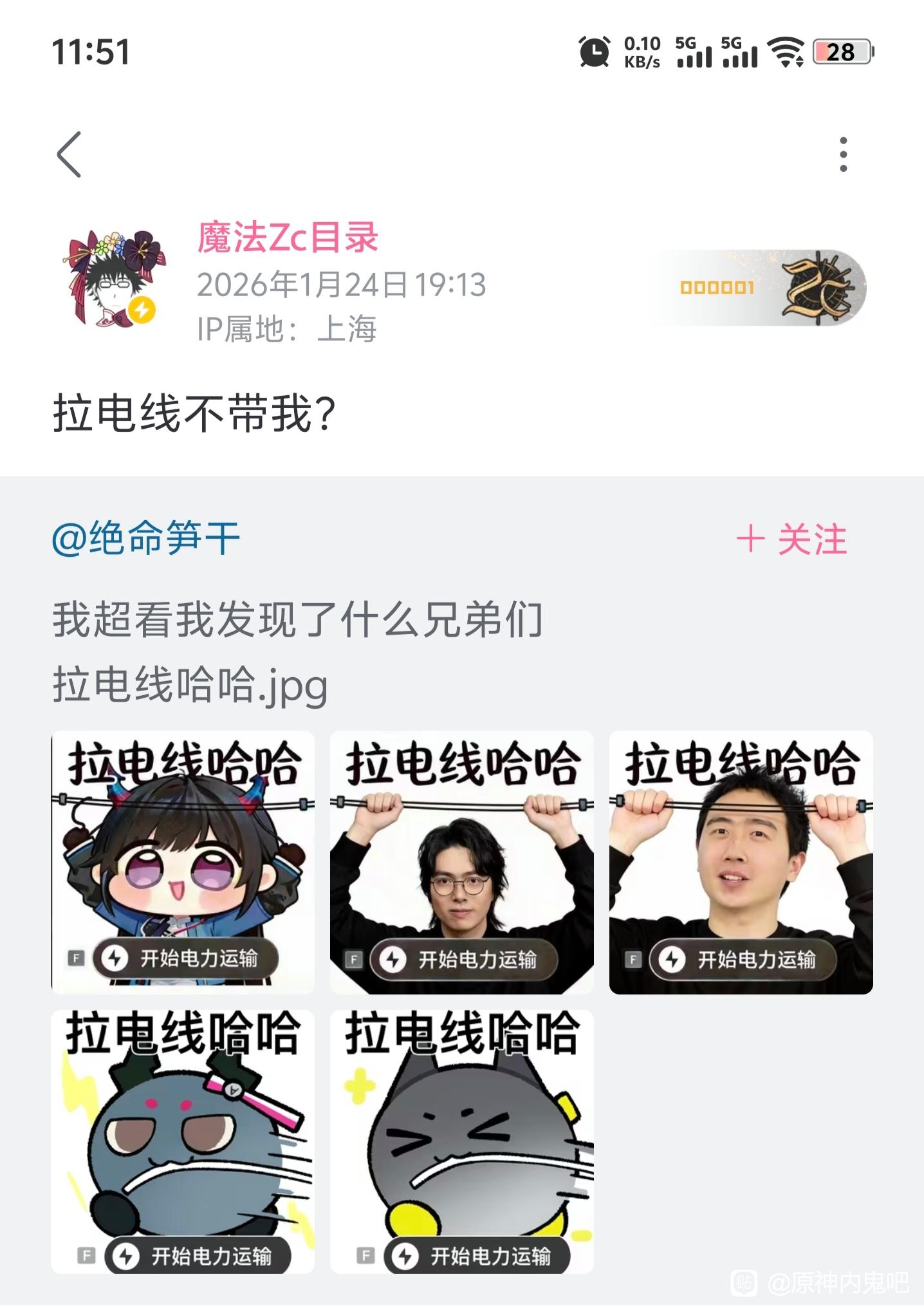924x1308 pixels.
Task: Follow 绝命笋干 with + 关注
Action: (792, 539)
